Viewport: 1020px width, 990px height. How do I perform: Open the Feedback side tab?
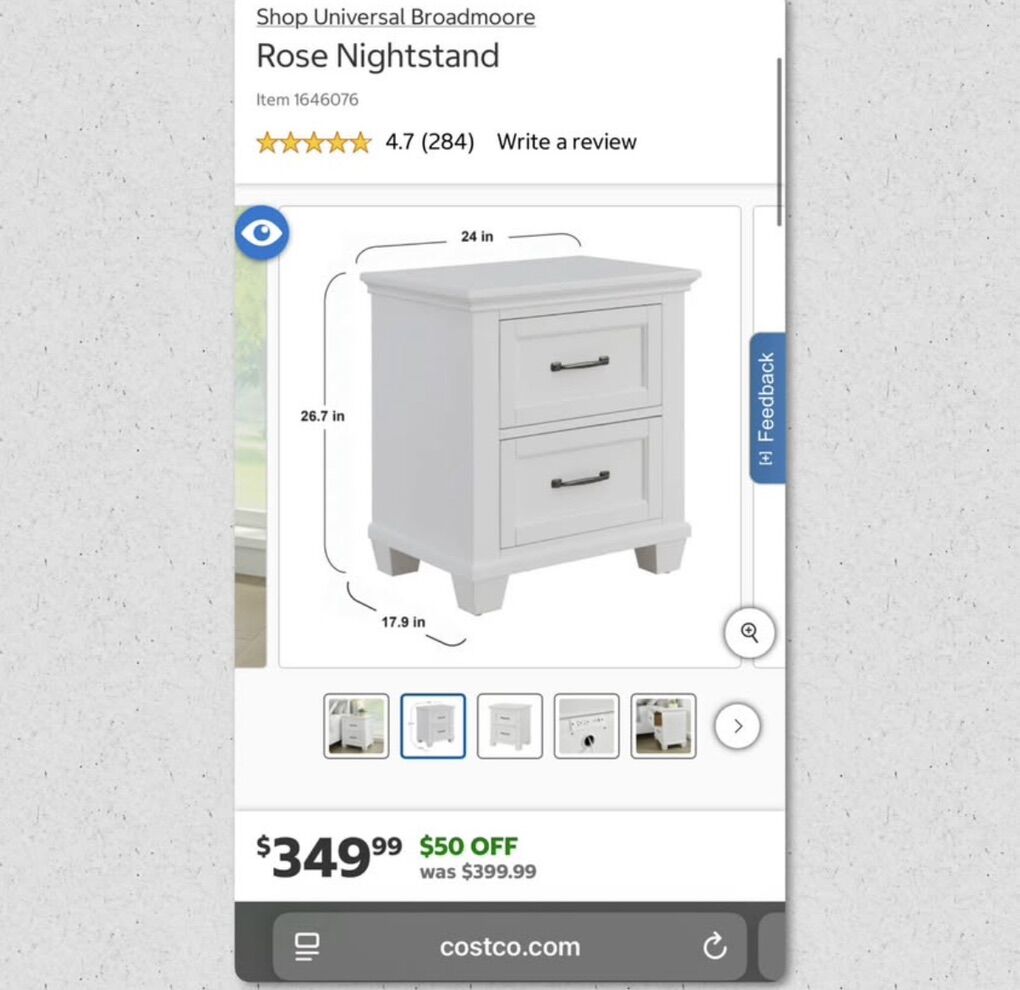[767, 407]
